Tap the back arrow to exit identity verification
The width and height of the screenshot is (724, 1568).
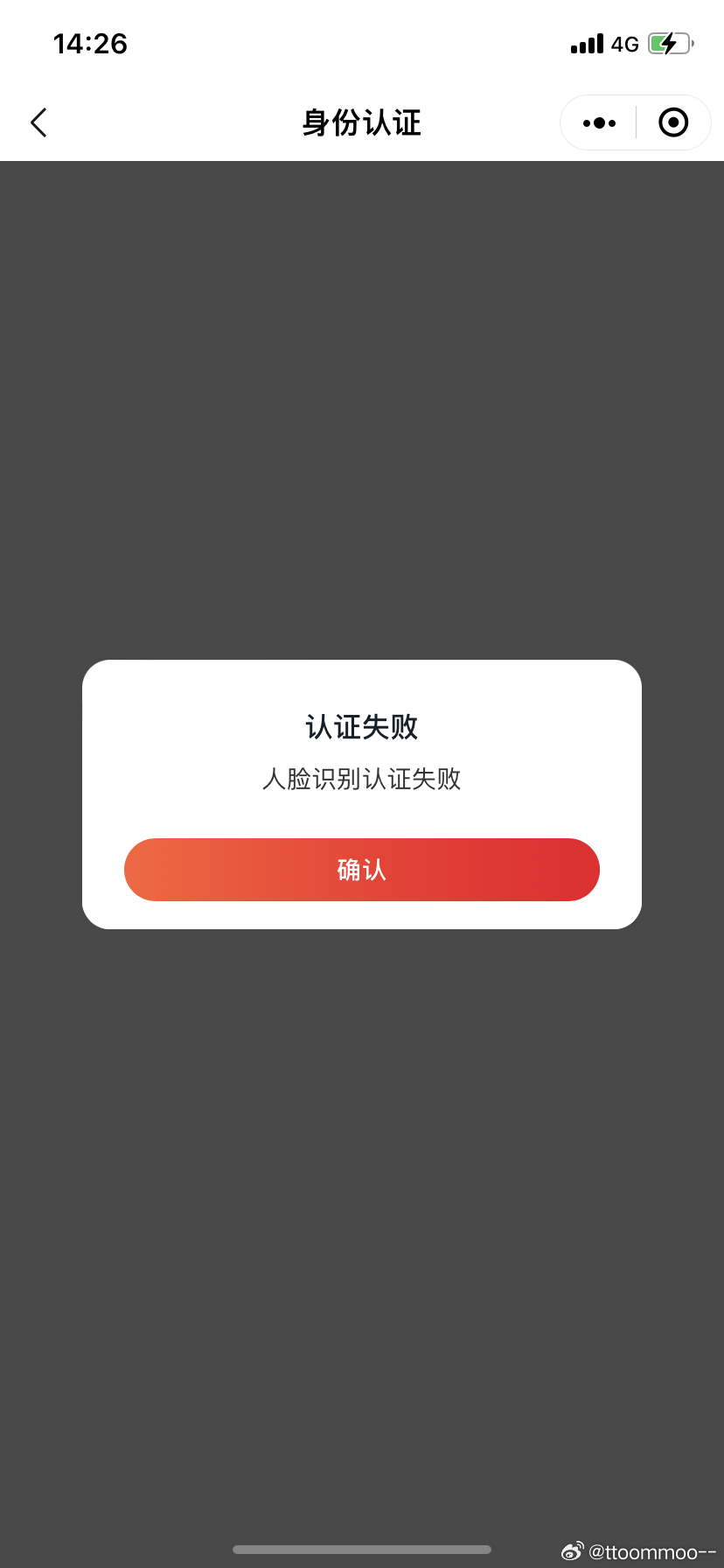pos(38,122)
